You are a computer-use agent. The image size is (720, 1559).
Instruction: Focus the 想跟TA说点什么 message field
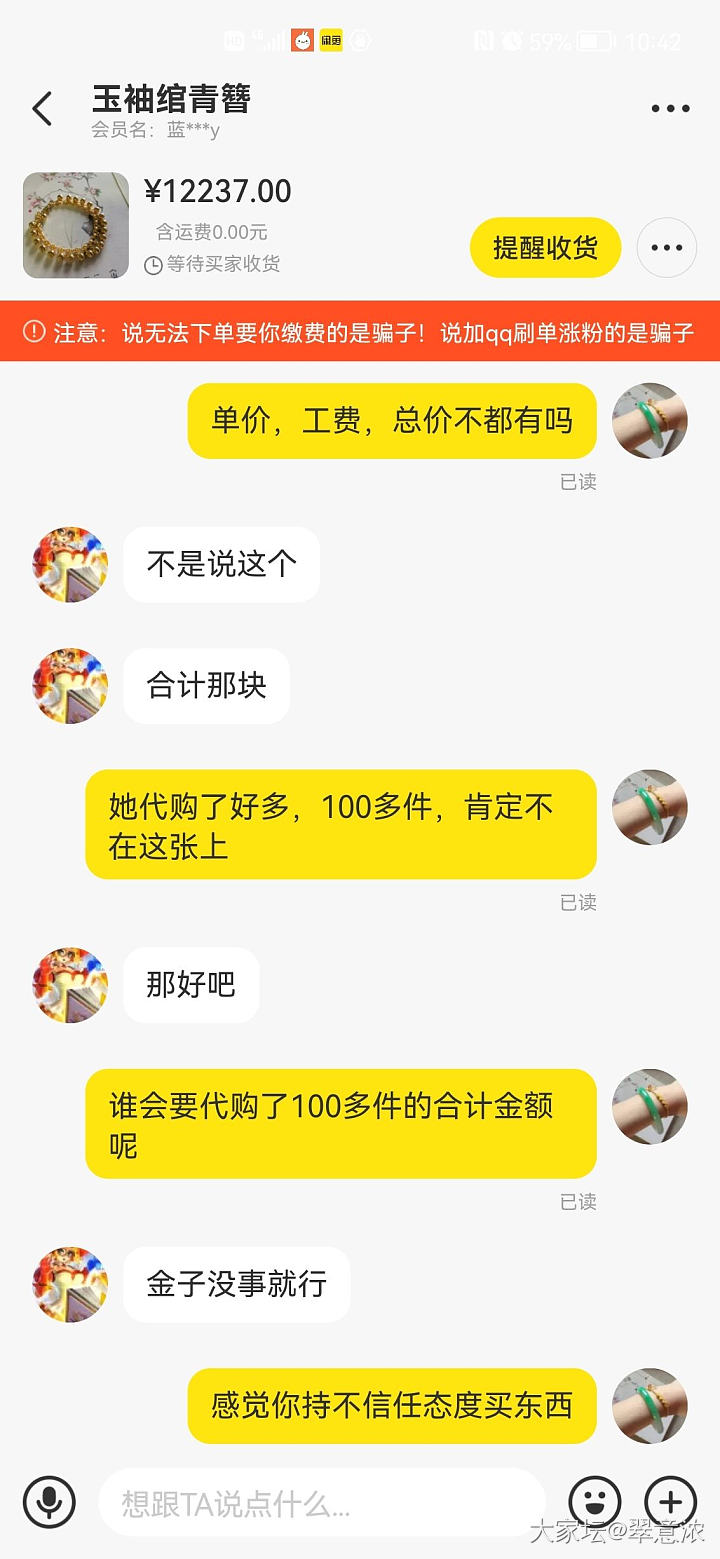pos(320,1502)
